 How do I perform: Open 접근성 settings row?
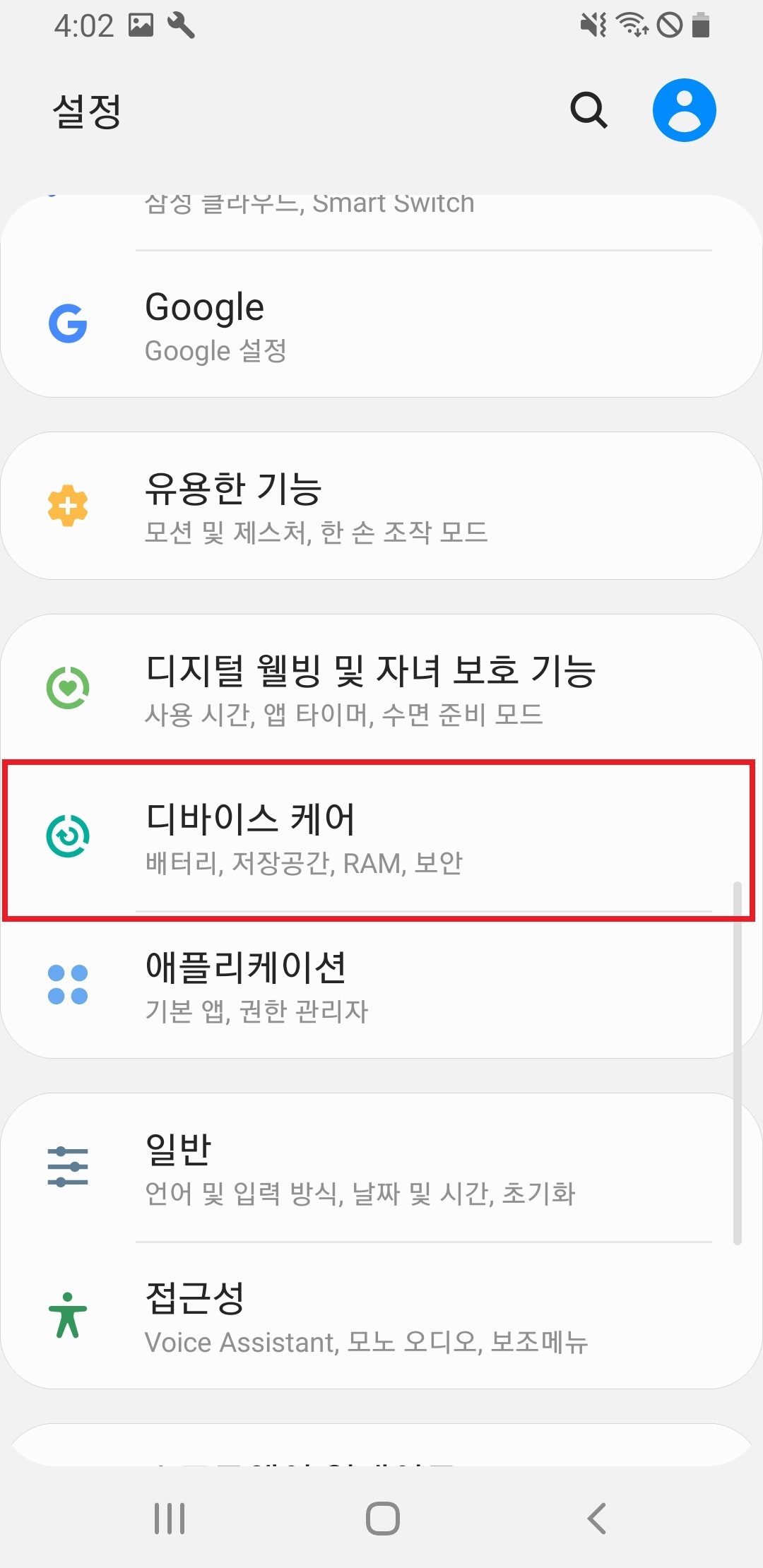click(x=381, y=1316)
